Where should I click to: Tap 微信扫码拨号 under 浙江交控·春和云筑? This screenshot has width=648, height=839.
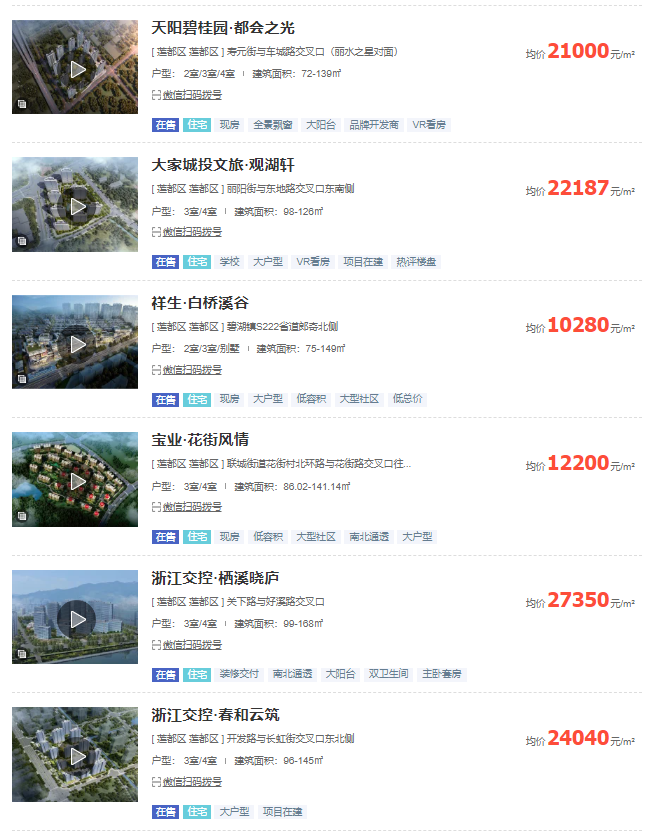coord(192,782)
